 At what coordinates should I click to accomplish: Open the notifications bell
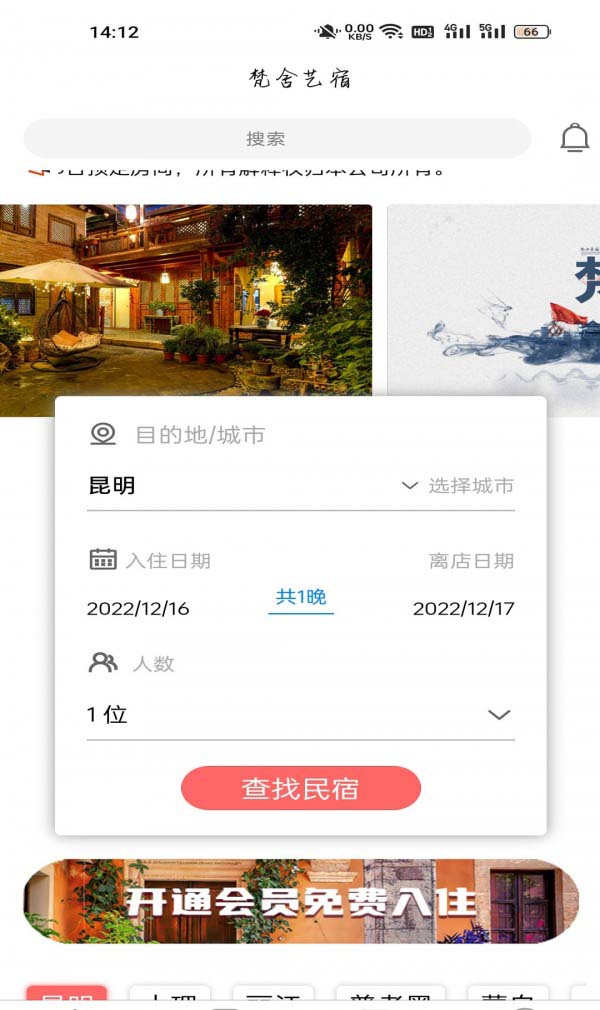pyautogui.click(x=574, y=139)
